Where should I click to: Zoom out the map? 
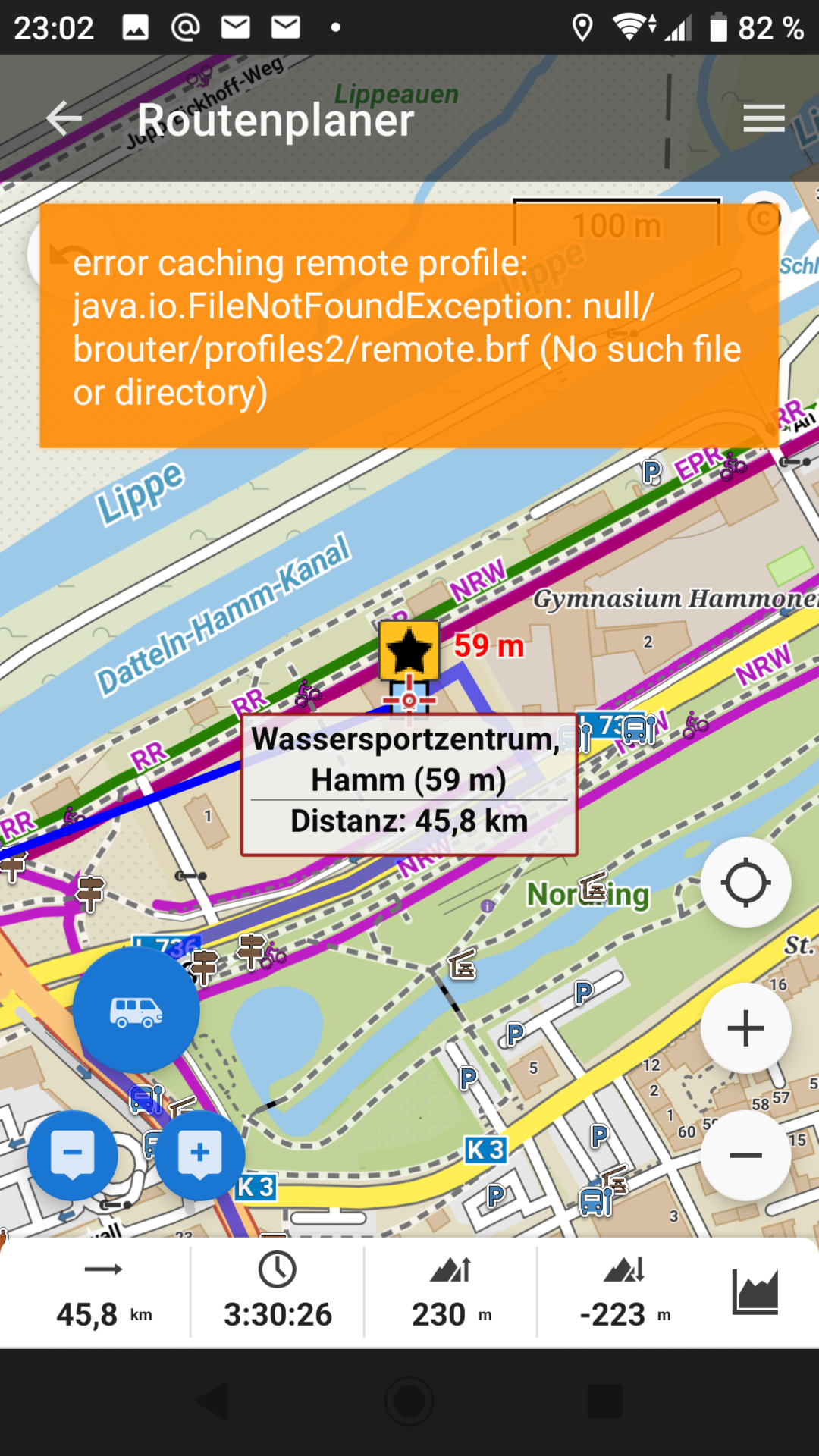click(745, 1156)
